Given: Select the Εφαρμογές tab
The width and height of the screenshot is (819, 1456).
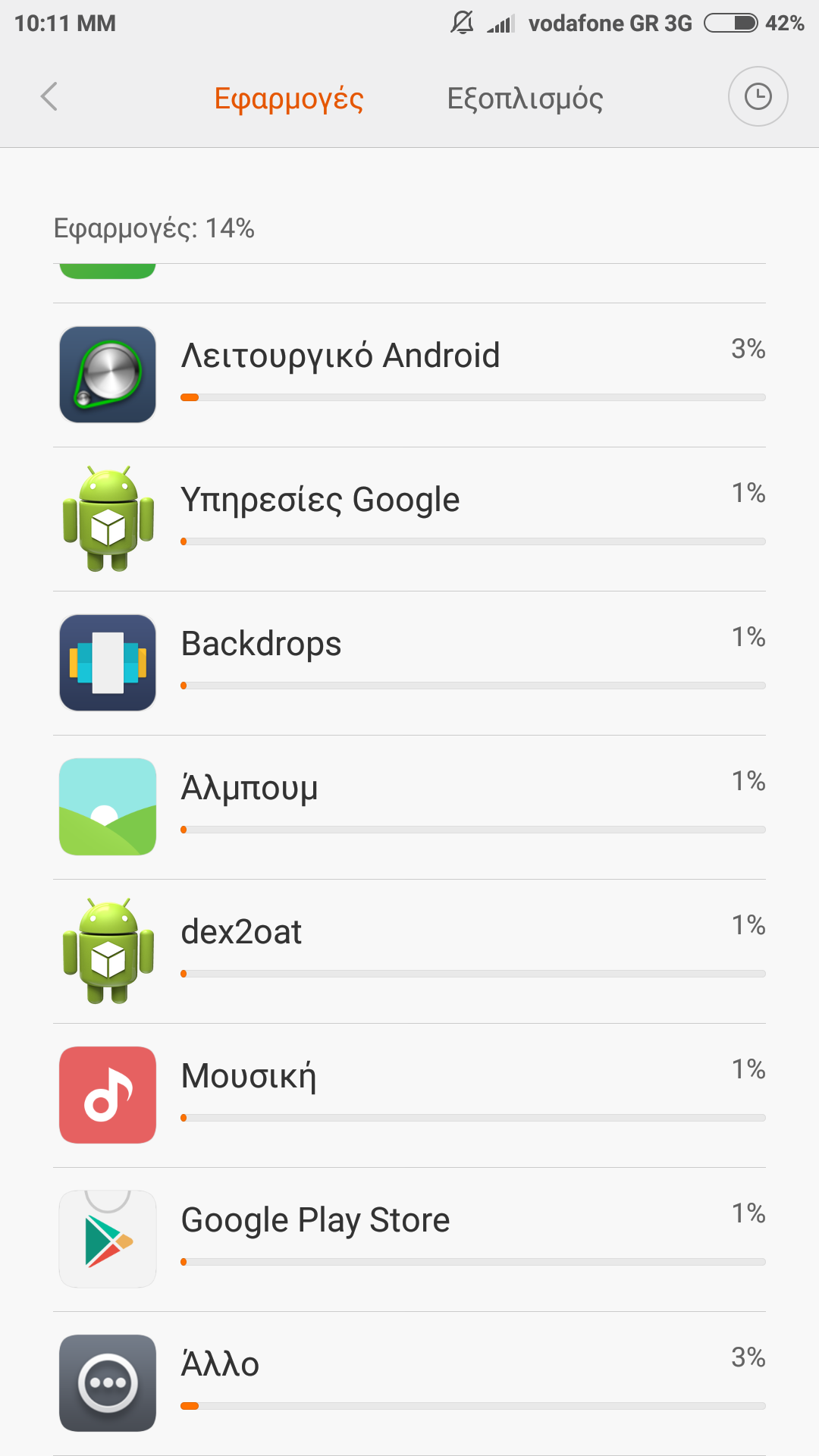Looking at the screenshot, I should [x=289, y=99].
